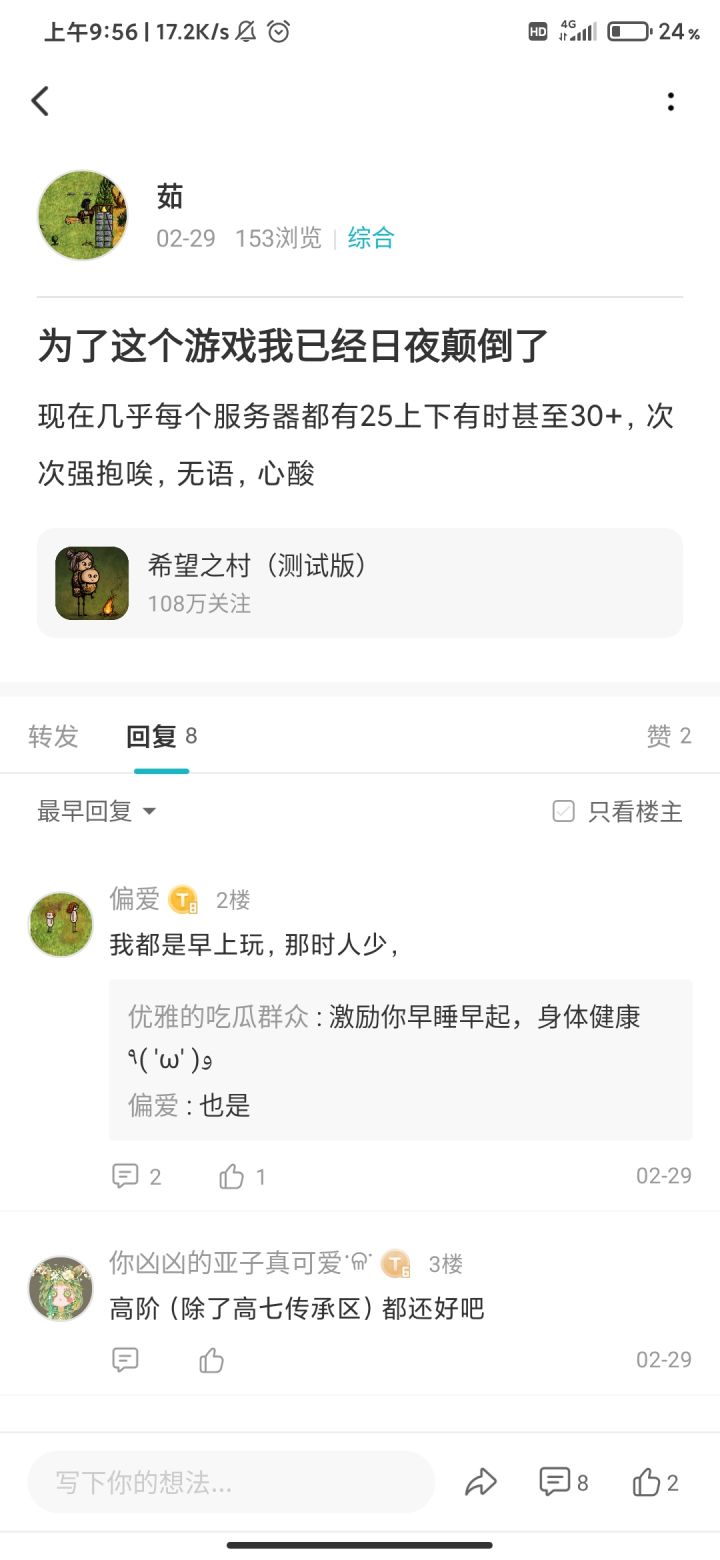The image size is (720, 1560).
Task: Like the post in bottom bar
Action: coord(656,1482)
